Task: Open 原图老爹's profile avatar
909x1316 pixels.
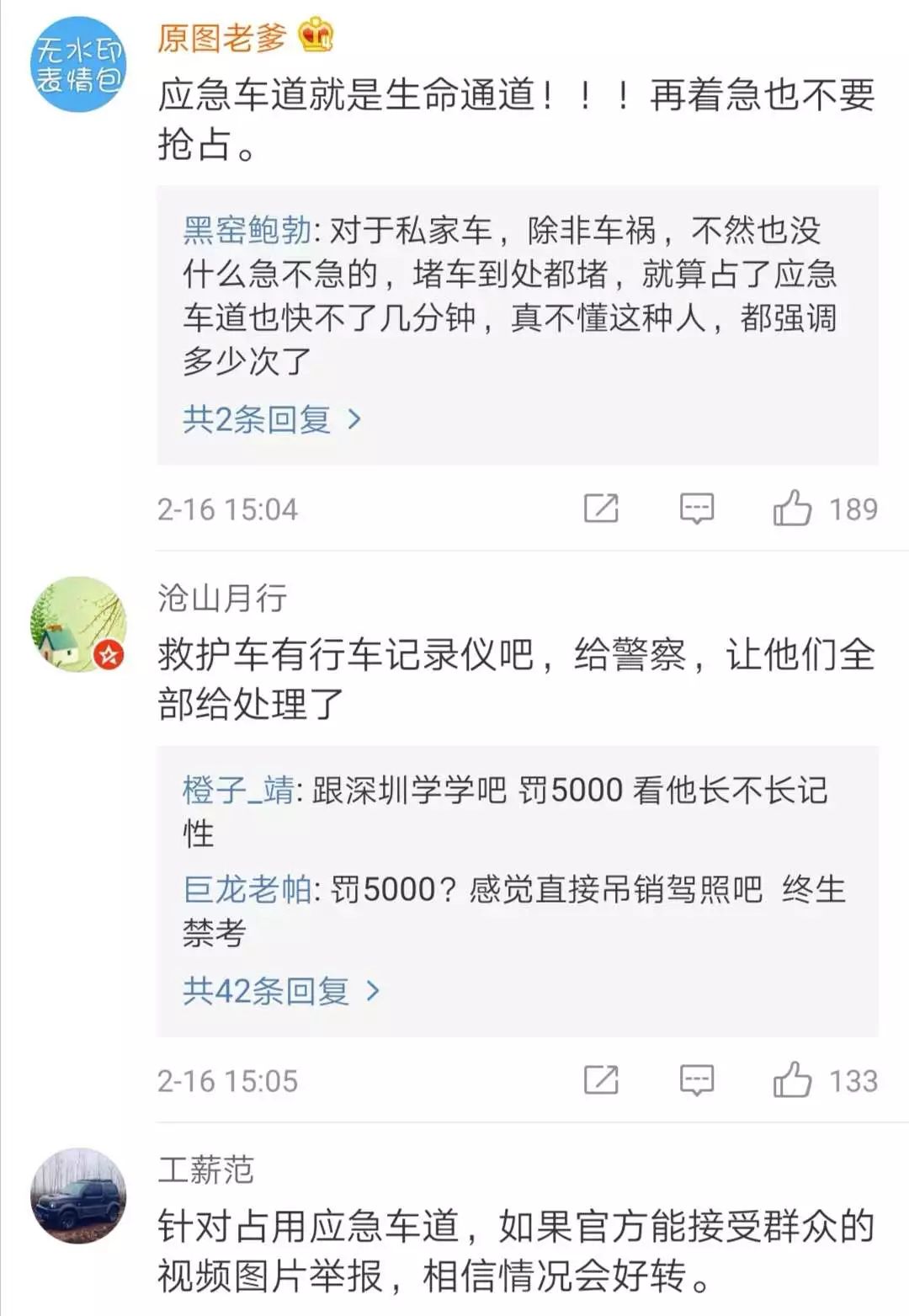Action: click(78, 64)
